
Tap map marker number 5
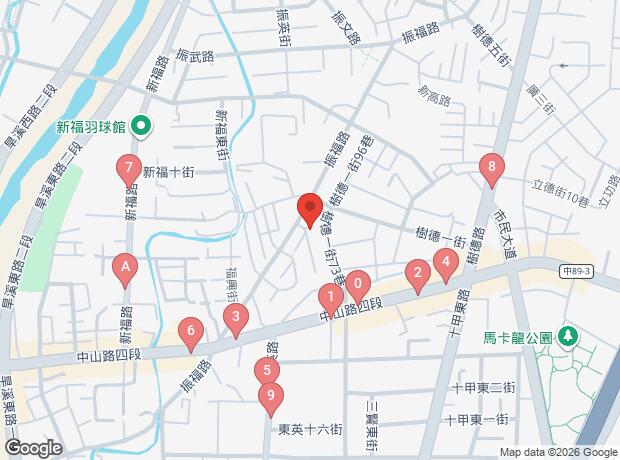pos(265,371)
